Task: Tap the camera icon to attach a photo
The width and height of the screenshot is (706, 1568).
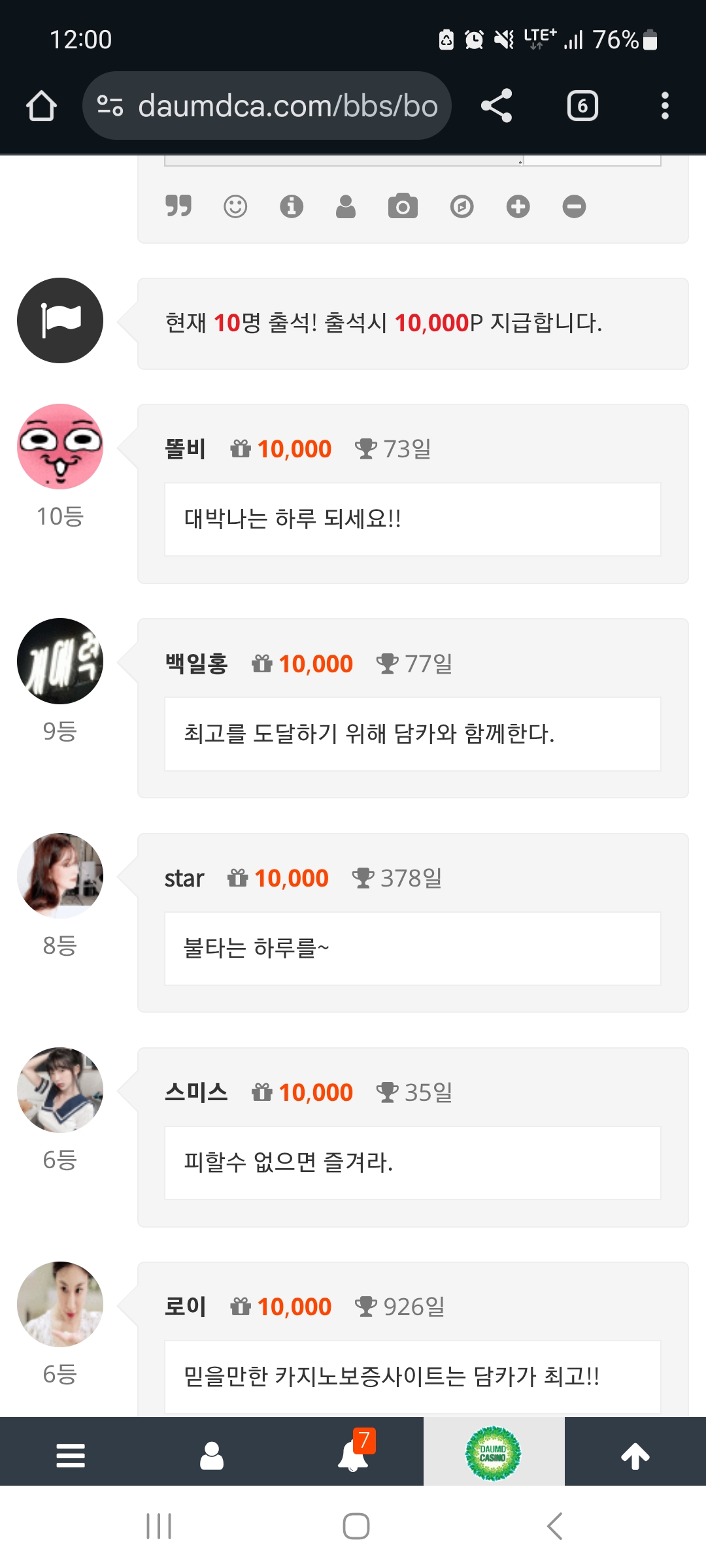Action: [403, 206]
